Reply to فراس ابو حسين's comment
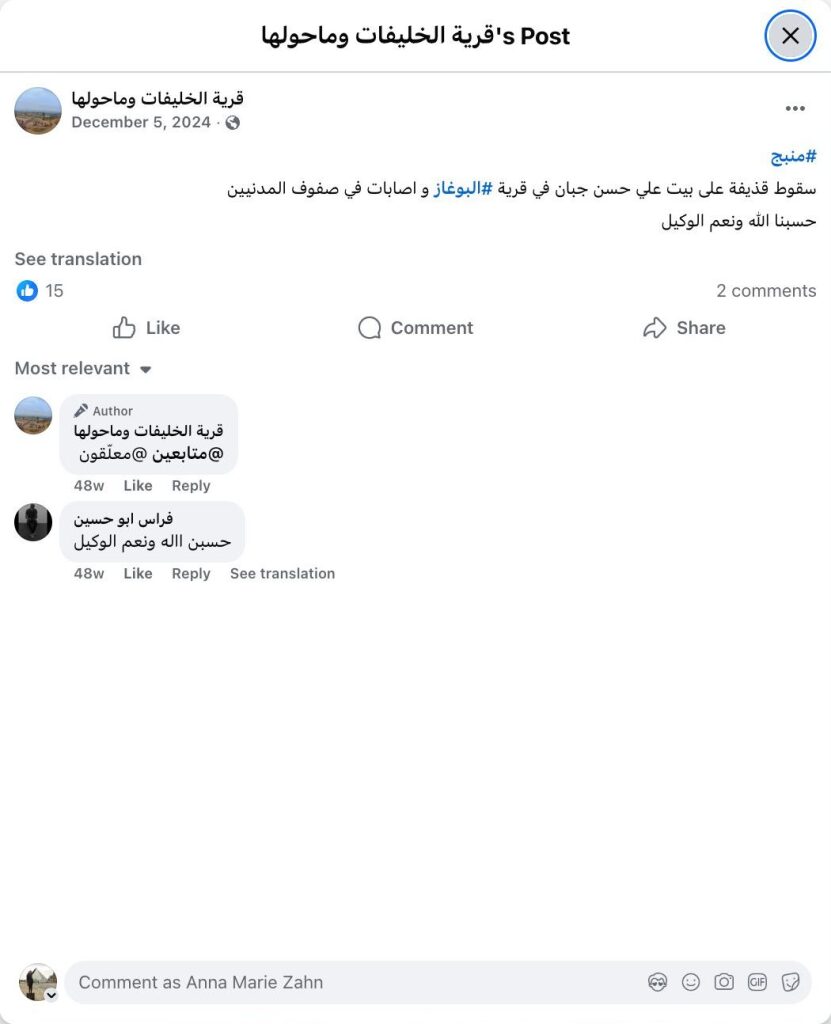This screenshot has height=1024, width=831. click(x=191, y=574)
